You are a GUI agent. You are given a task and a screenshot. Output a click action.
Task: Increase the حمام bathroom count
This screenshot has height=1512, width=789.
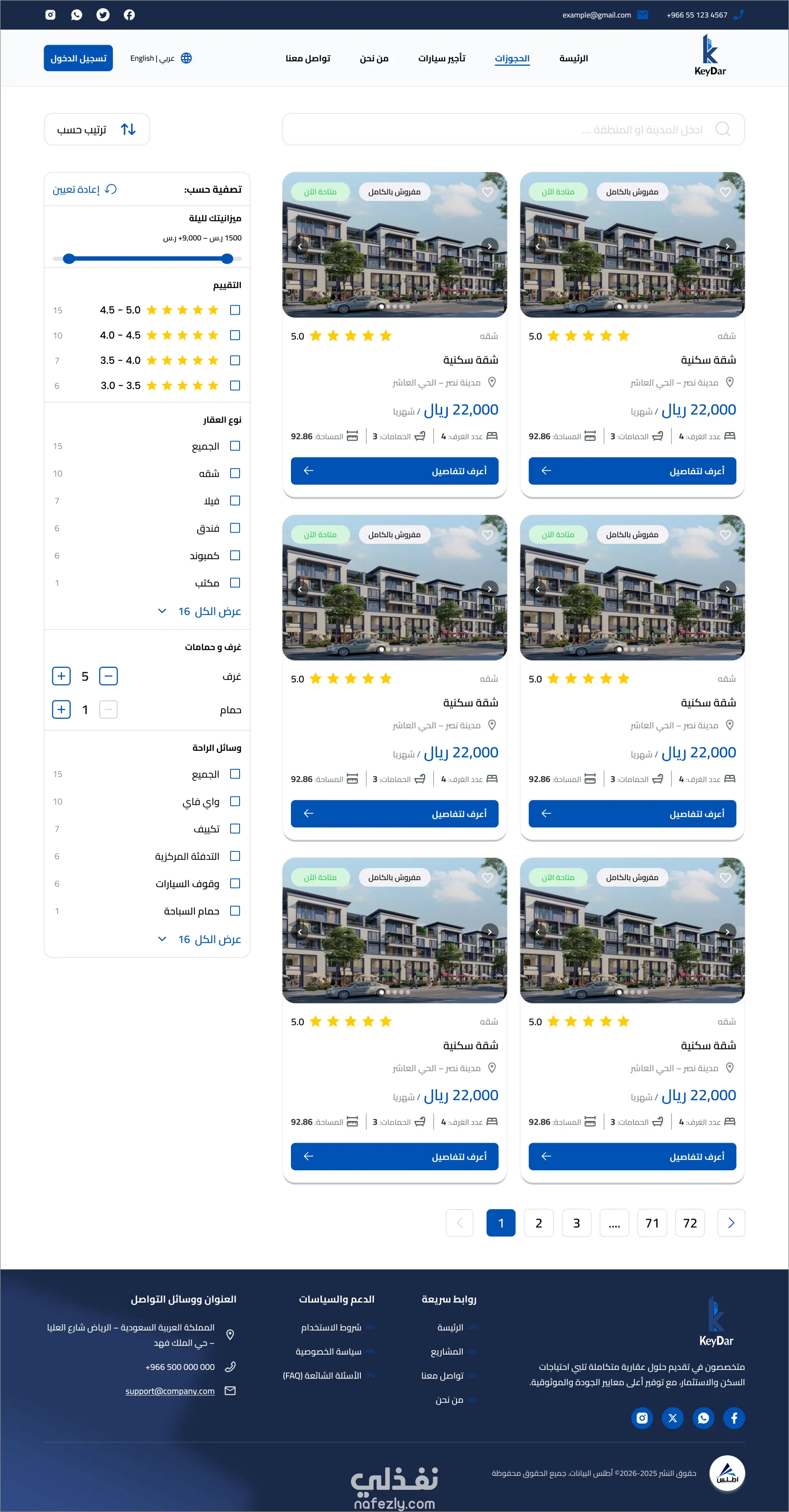click(61, 710)
